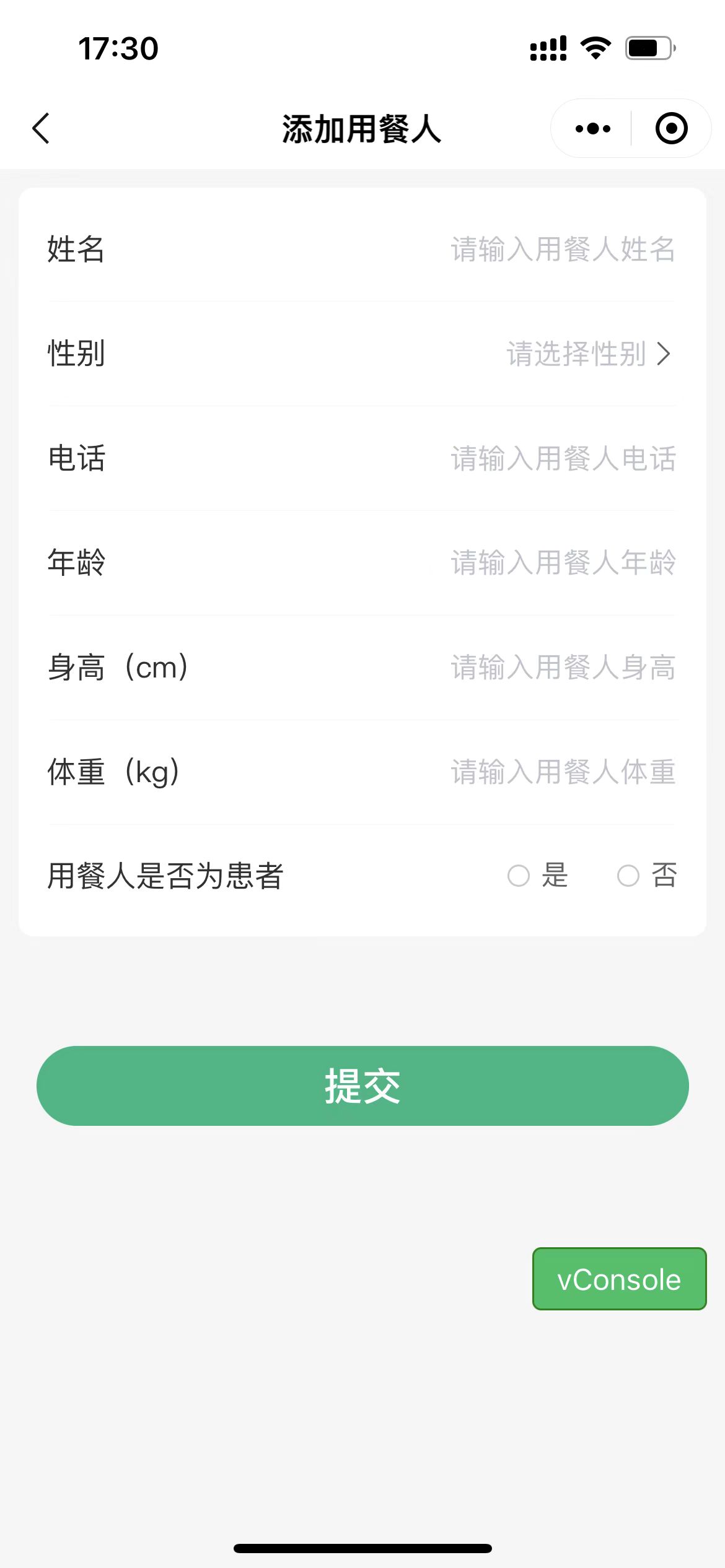This screenshot has height=1568, width=725.
Task: Choose 否 for patient status
Action: point(647,876)
